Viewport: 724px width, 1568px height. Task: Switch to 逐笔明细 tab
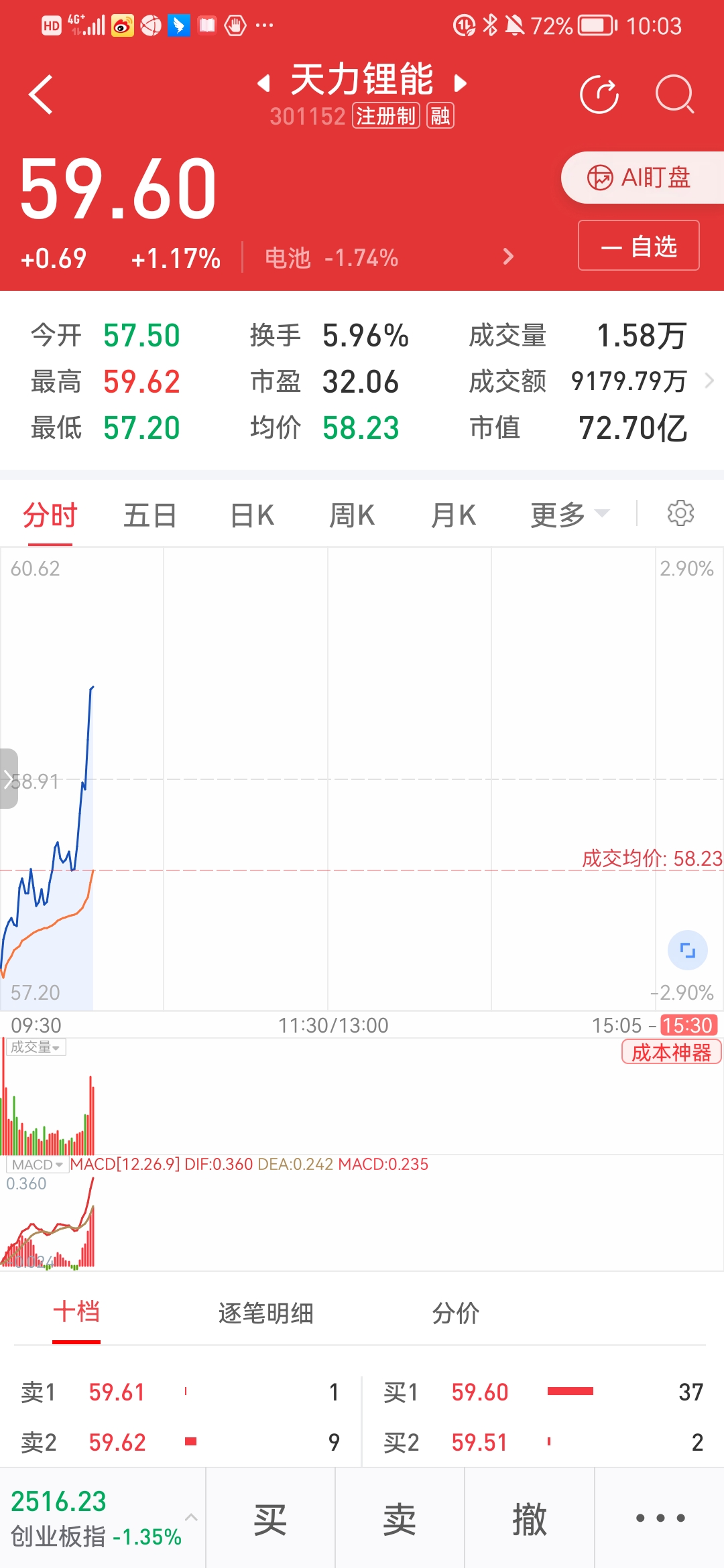[x=266, y=1313]
